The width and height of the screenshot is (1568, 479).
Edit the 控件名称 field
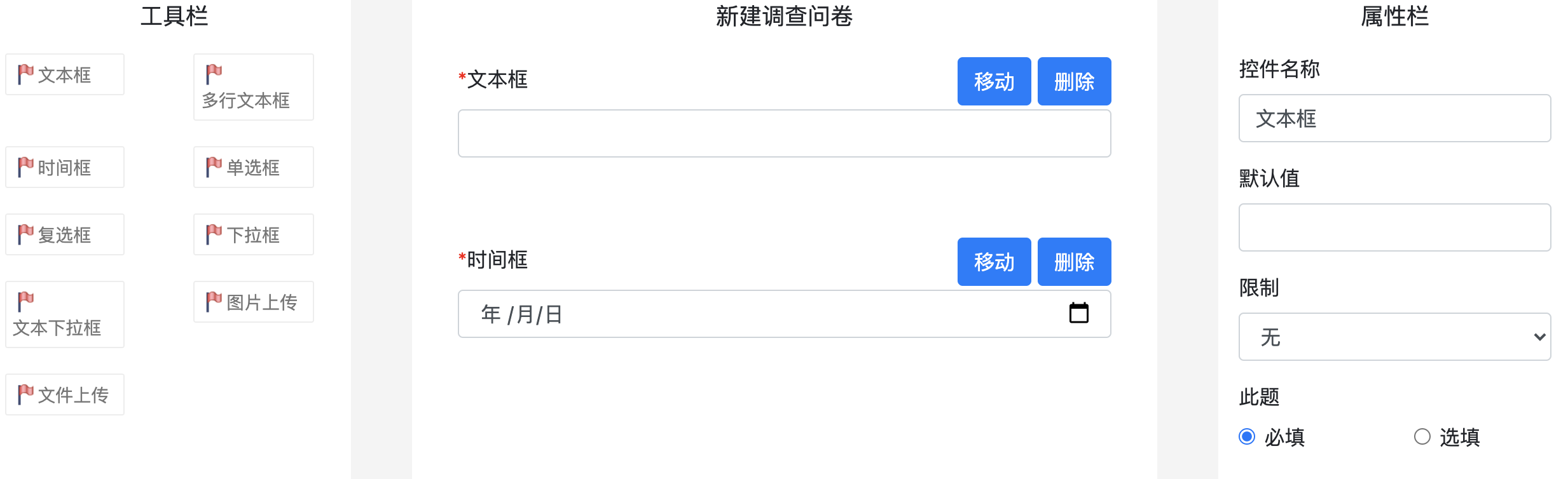coord(1394,119)
